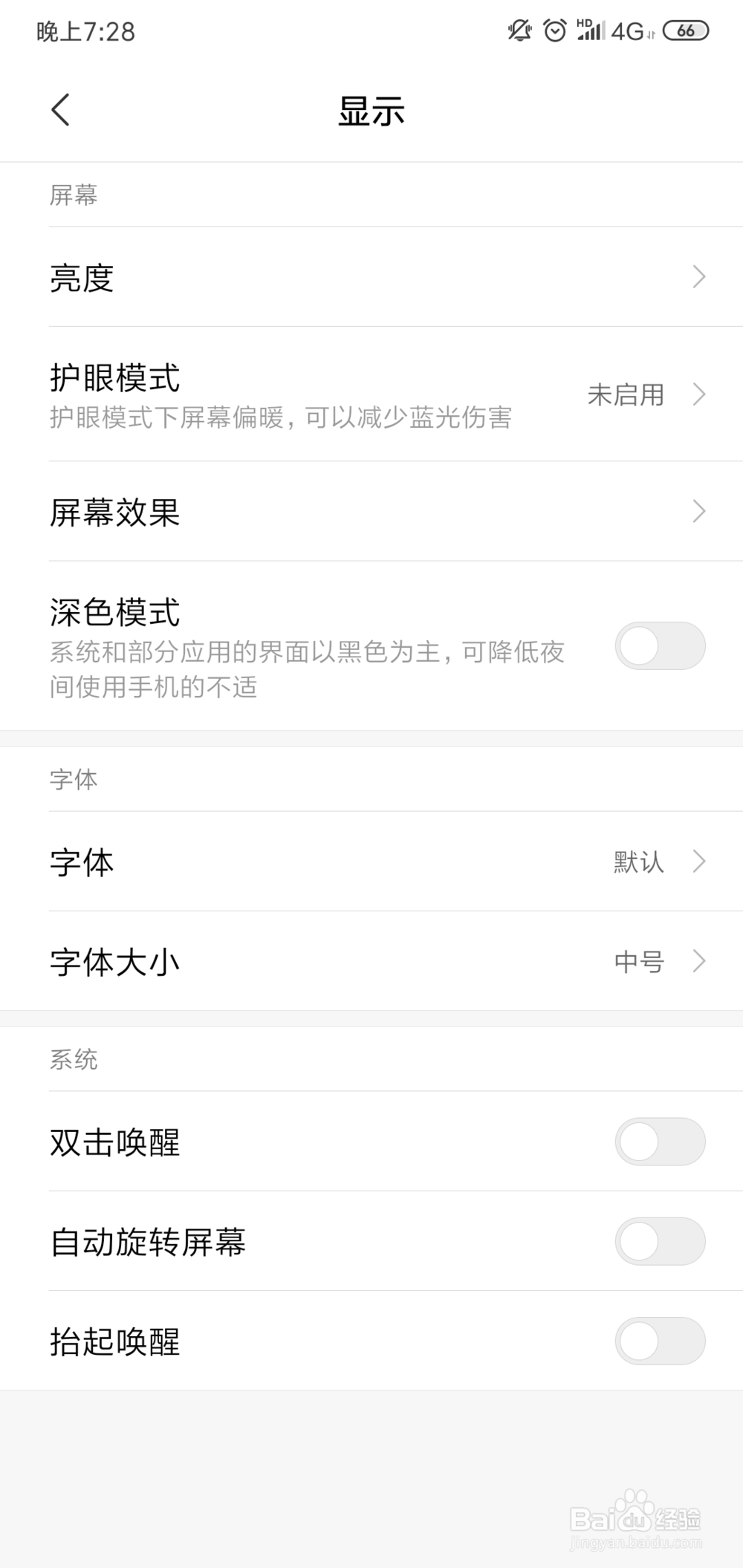Enable the 深色模式 dark mode switch
Screen dimensions: 743x1568
click(660, 645)
